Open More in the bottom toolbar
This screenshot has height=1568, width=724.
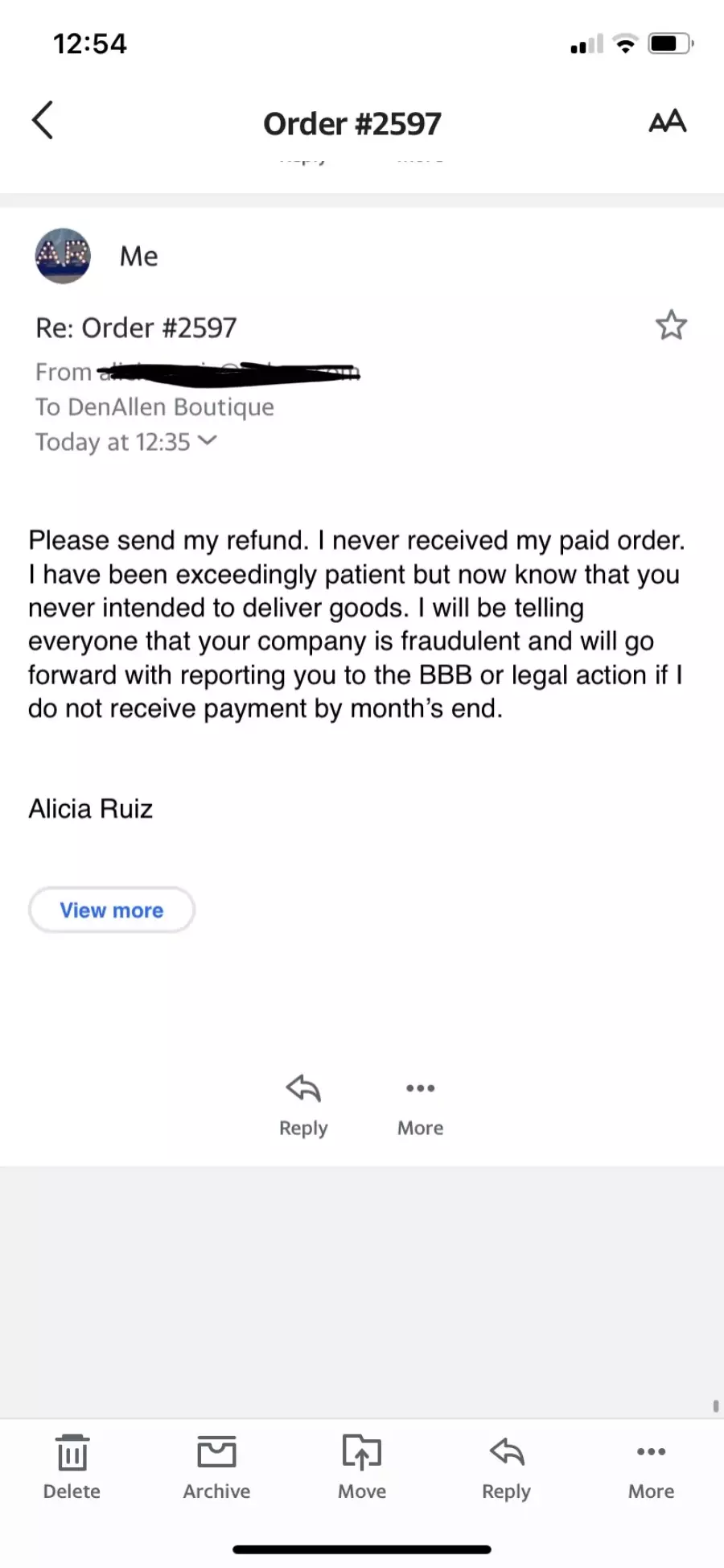pos(651,1467)
